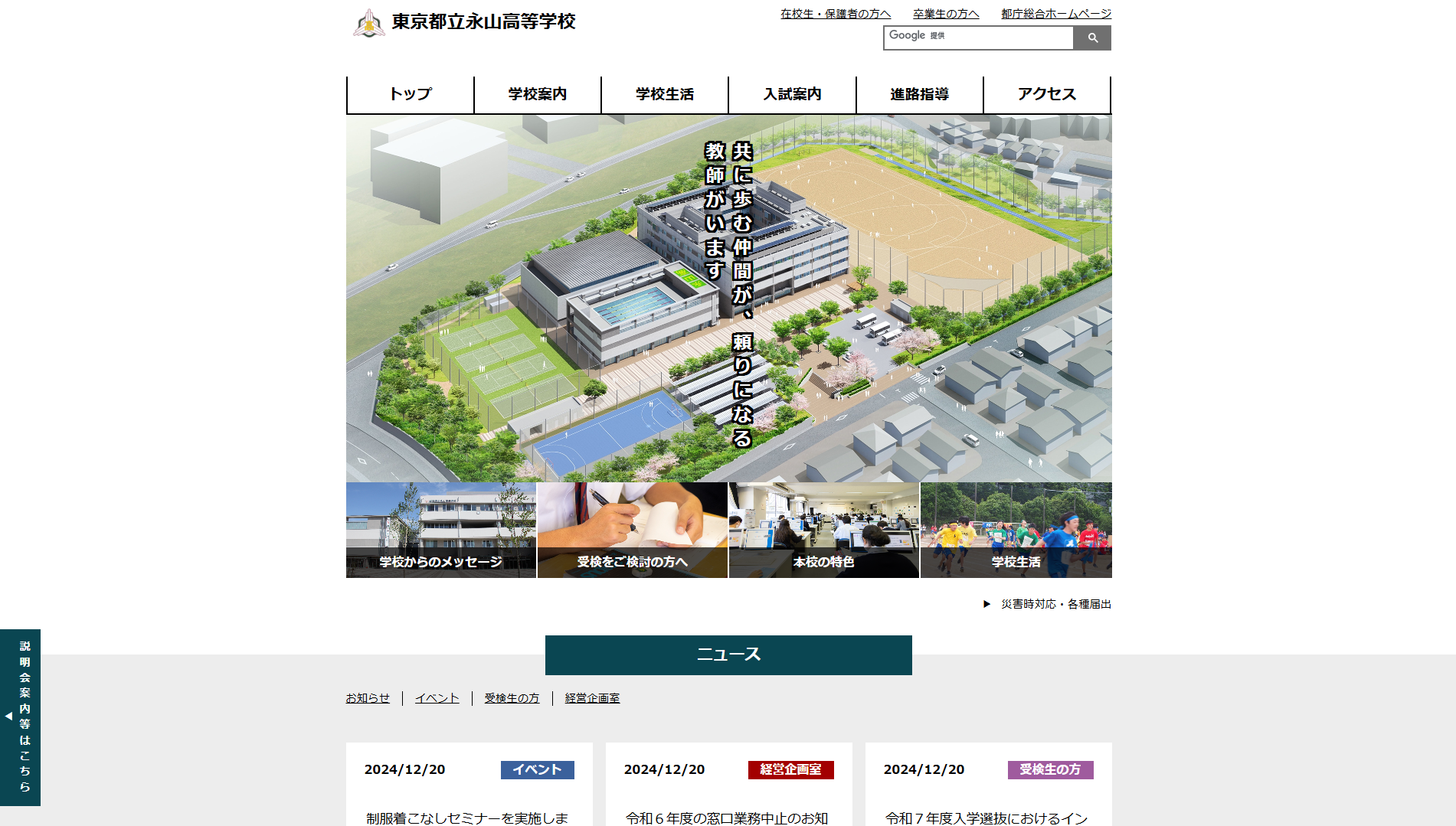Screen dimensions: 1456x826
Task: Go to the トップ menu item
Action: pyautogui.click(x=411, y=94)
